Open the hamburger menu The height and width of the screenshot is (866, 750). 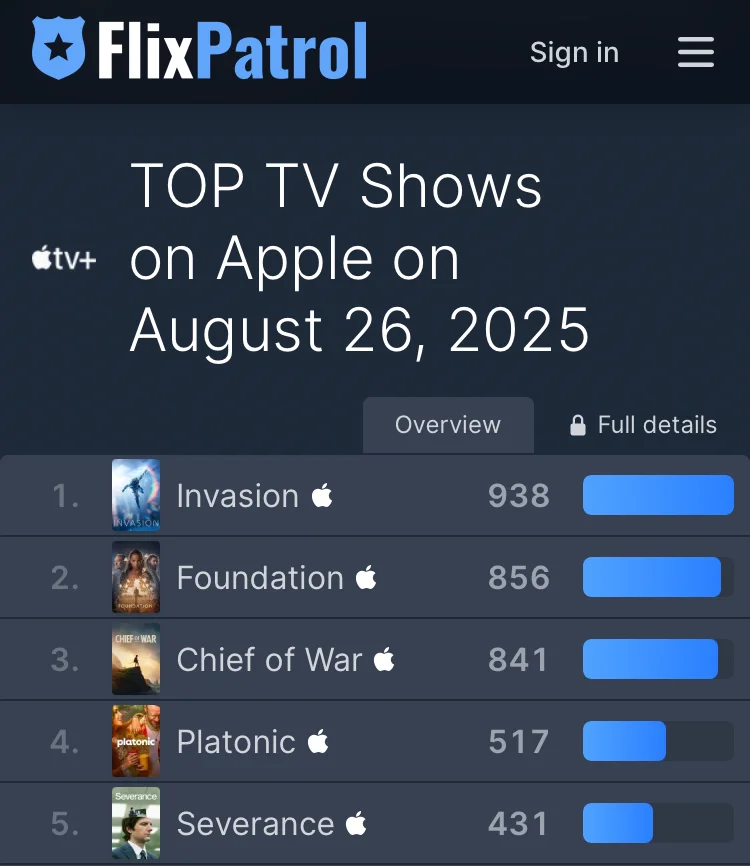(695, 52)
